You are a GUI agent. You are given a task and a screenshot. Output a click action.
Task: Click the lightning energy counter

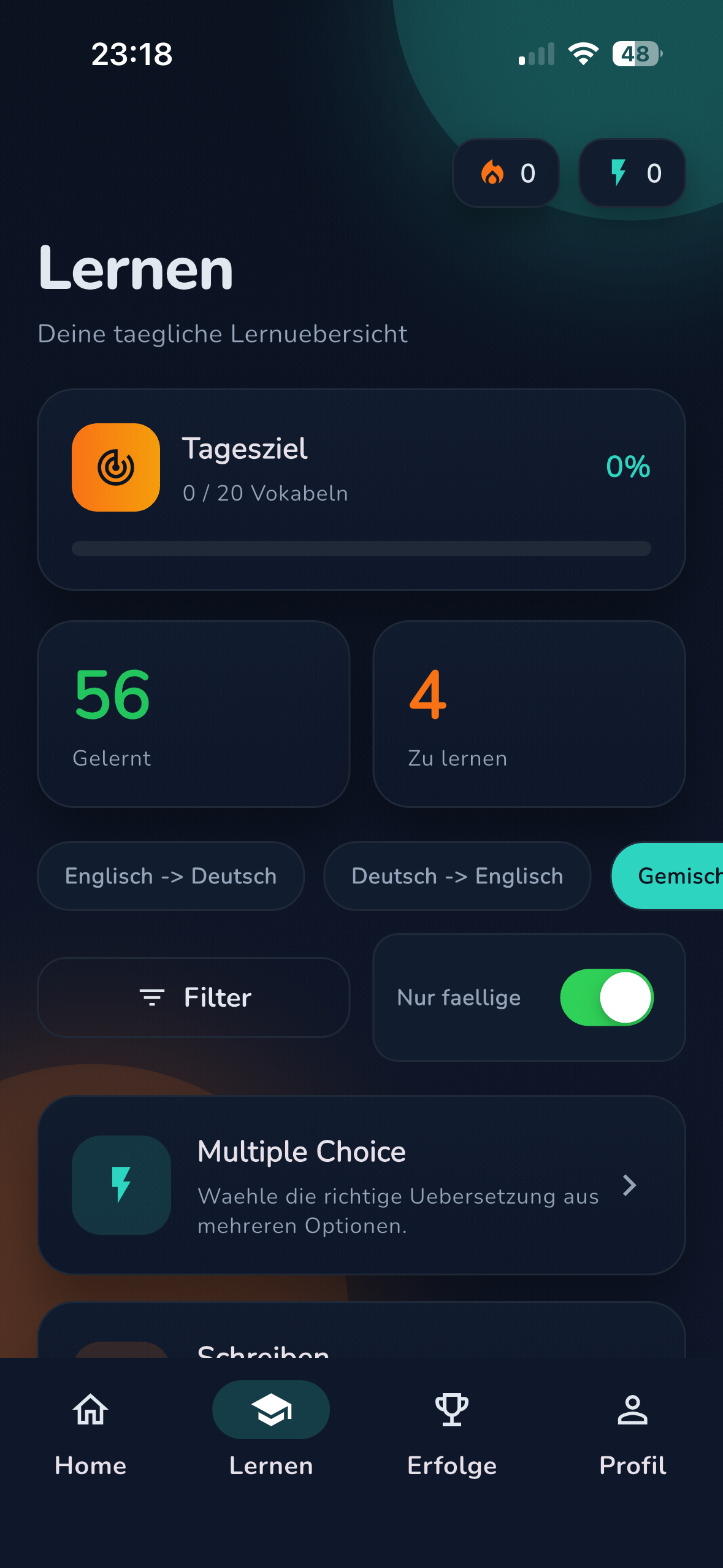tap(632, 172)
